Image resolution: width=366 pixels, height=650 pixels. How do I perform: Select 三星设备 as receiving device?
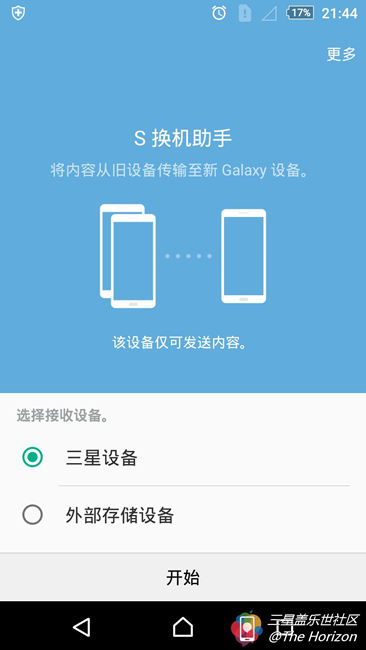click(183, 458)
